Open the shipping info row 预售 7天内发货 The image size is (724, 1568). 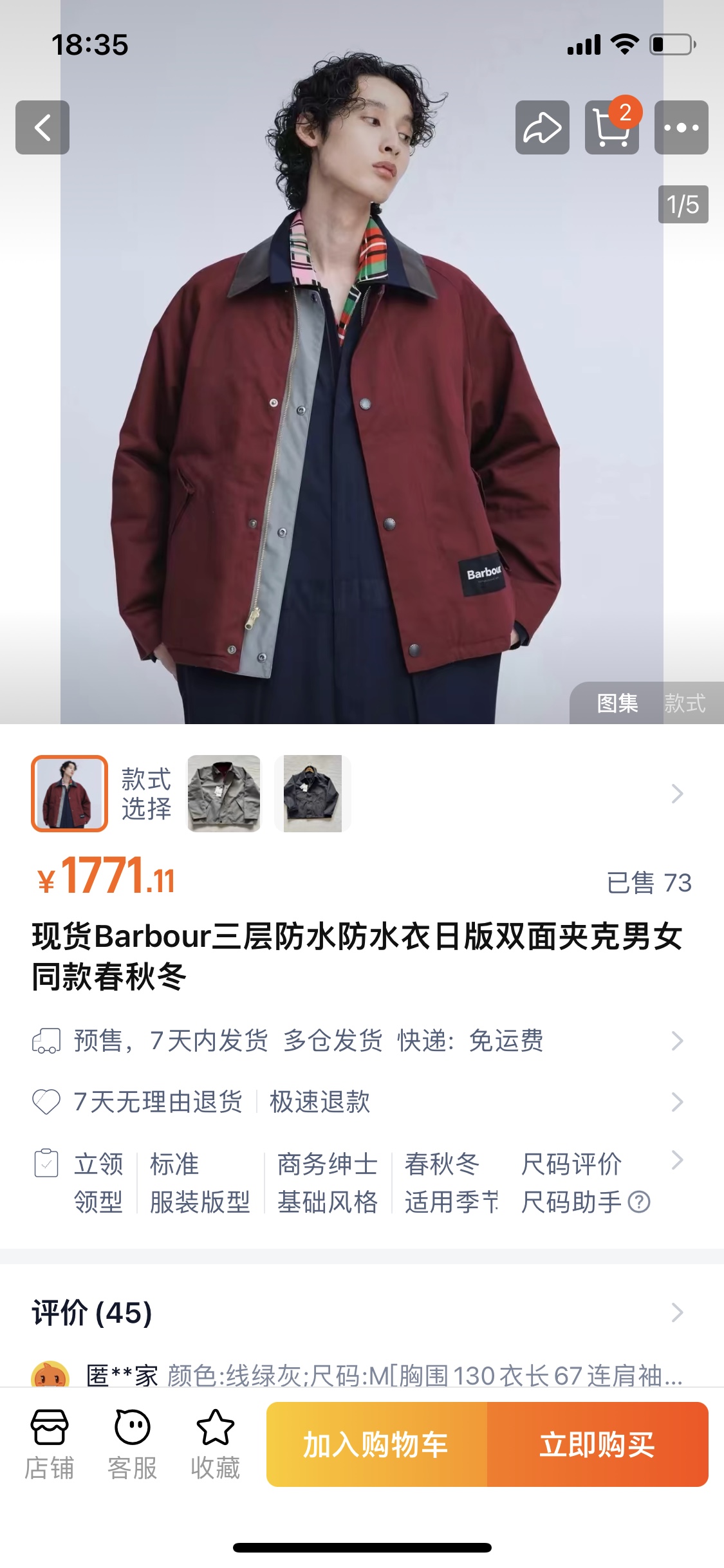[x=309, y=1040]
